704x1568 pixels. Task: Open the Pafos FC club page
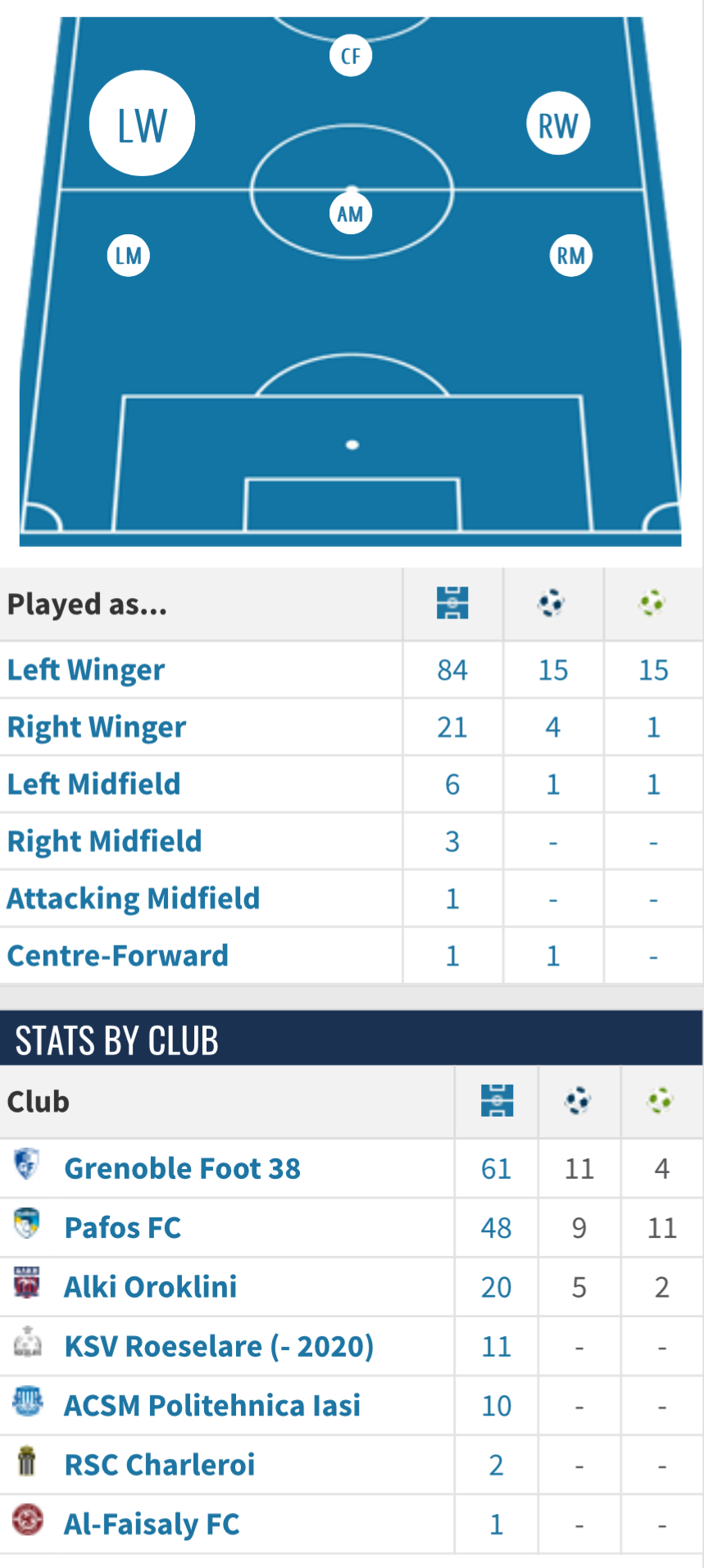123,1228
